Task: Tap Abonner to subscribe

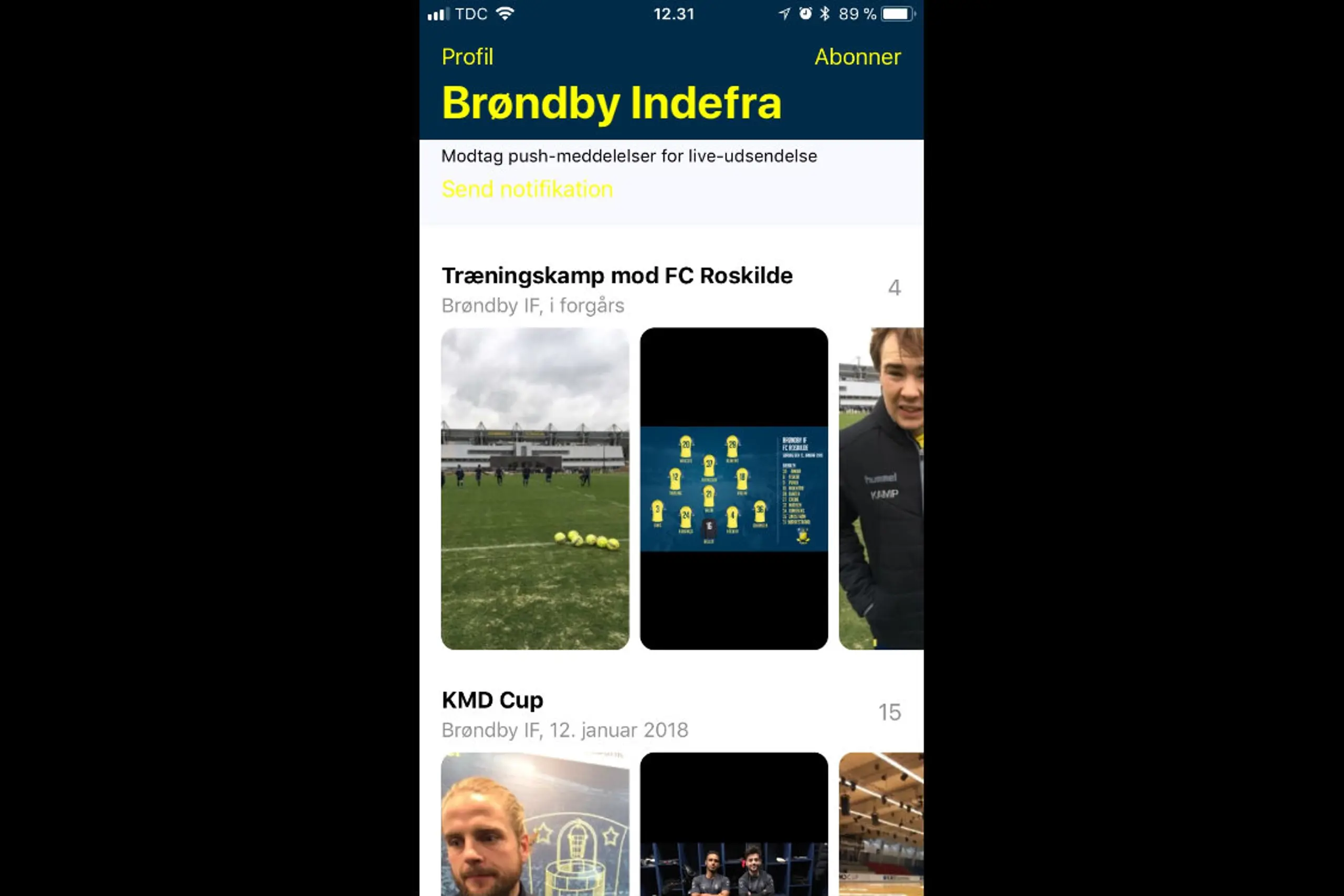Action: [x=857, y=57]
